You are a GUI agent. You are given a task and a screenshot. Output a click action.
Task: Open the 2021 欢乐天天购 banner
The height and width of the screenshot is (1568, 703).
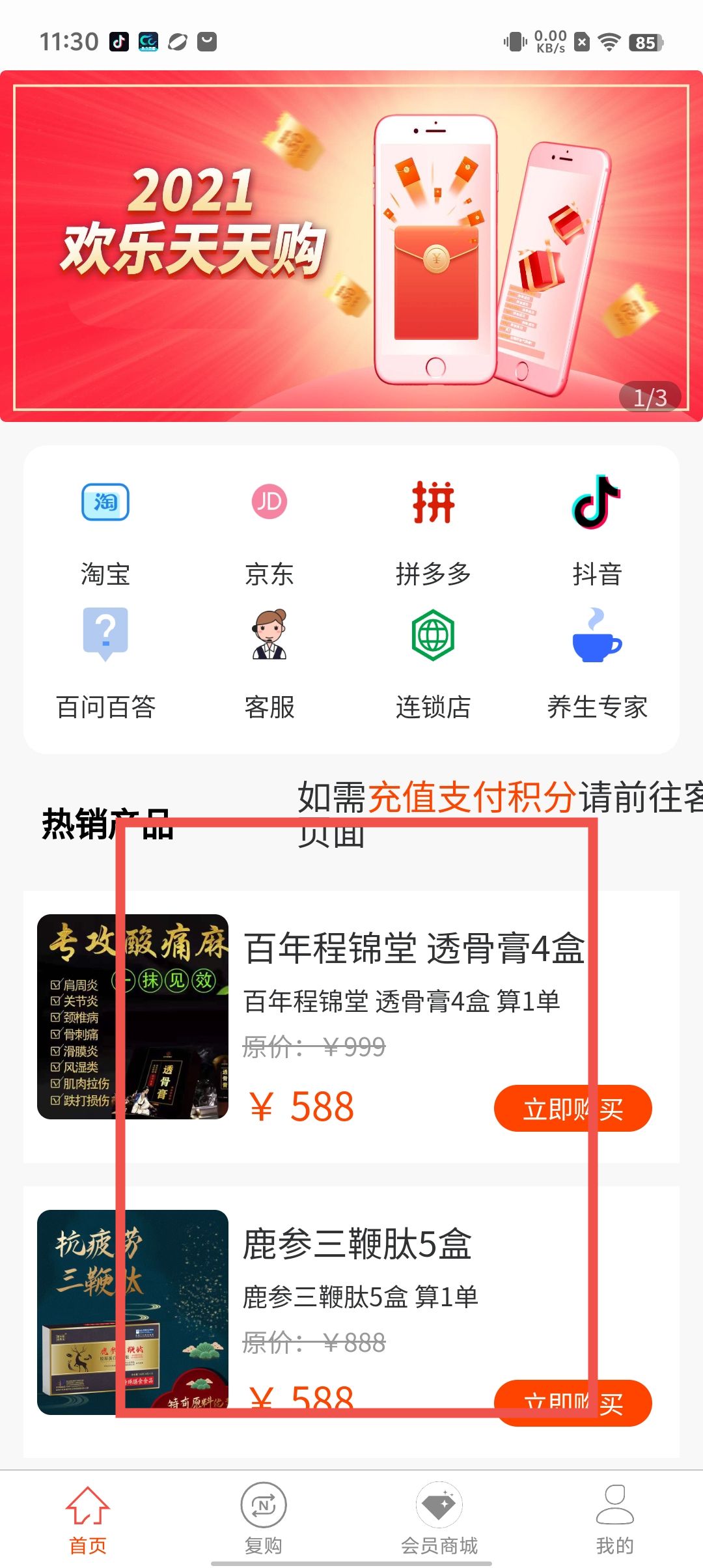(x=351, y=246)
